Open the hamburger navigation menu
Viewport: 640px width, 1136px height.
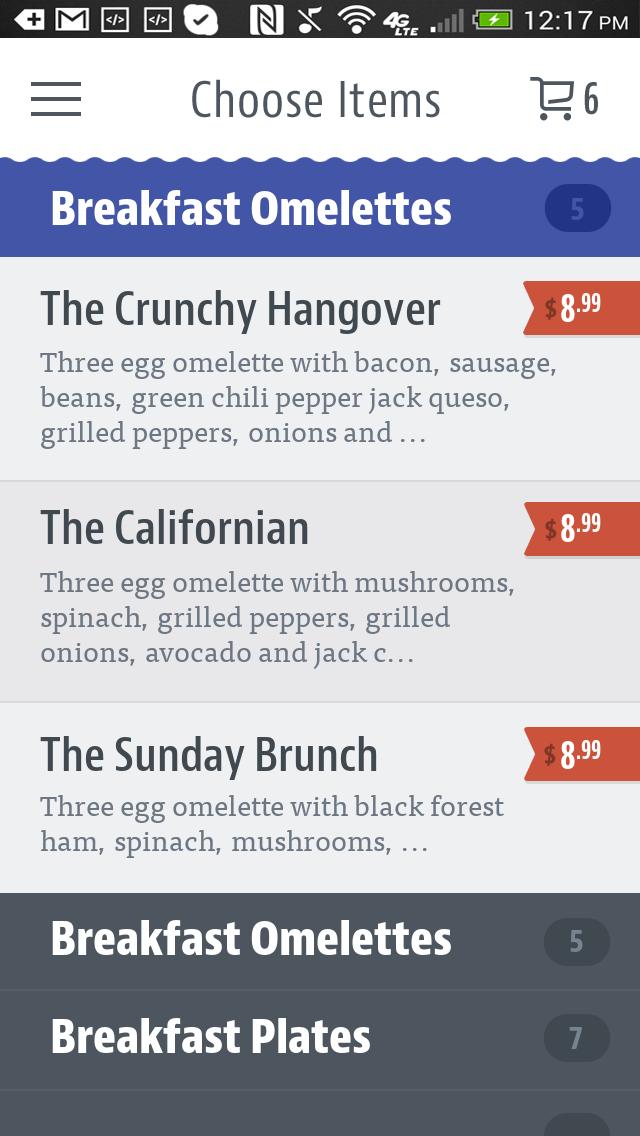[56, 99]
